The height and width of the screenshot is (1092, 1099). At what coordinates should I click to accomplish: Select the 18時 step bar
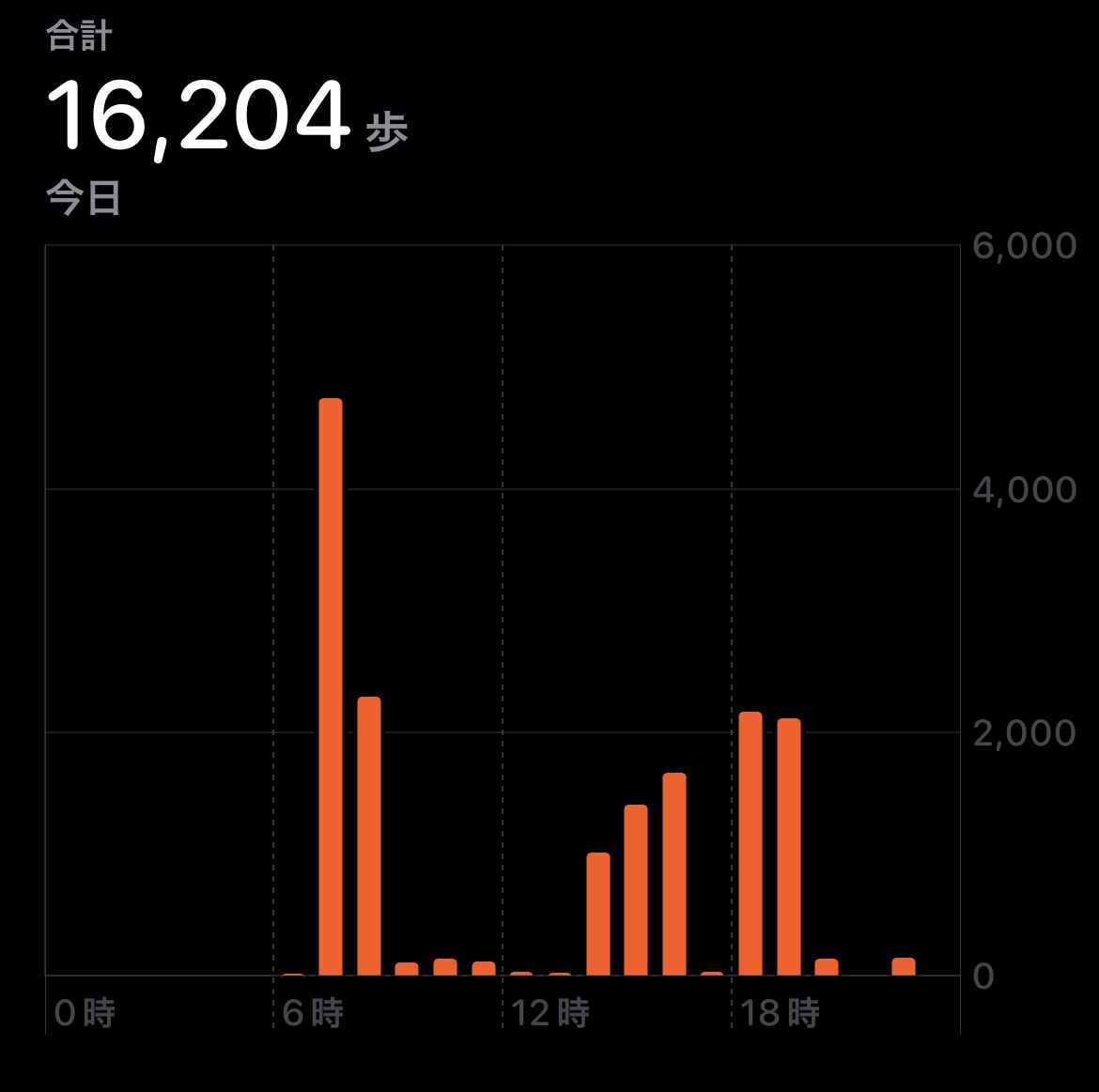click(751, 843)
